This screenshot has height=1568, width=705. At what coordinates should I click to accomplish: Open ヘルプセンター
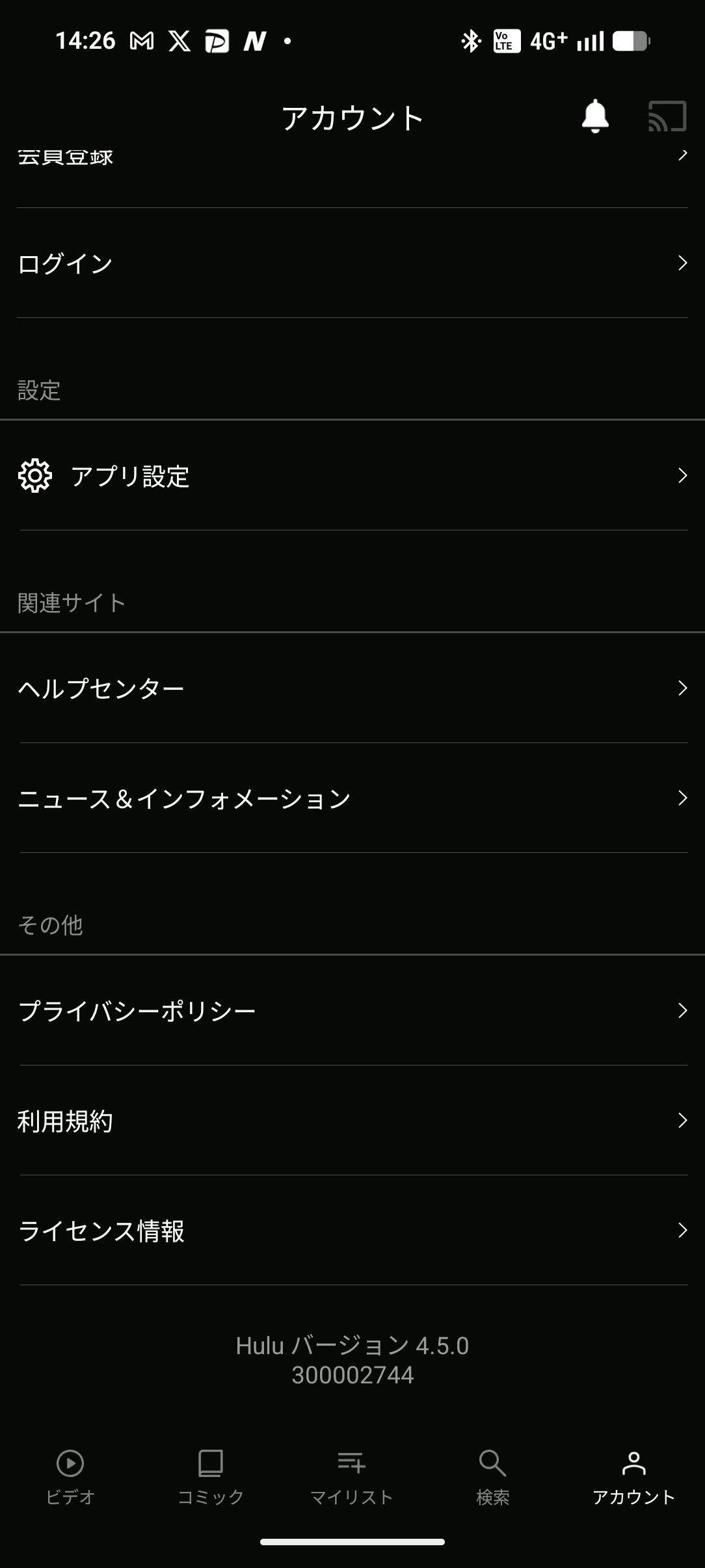pyautogui.click(x=352, y=688)
